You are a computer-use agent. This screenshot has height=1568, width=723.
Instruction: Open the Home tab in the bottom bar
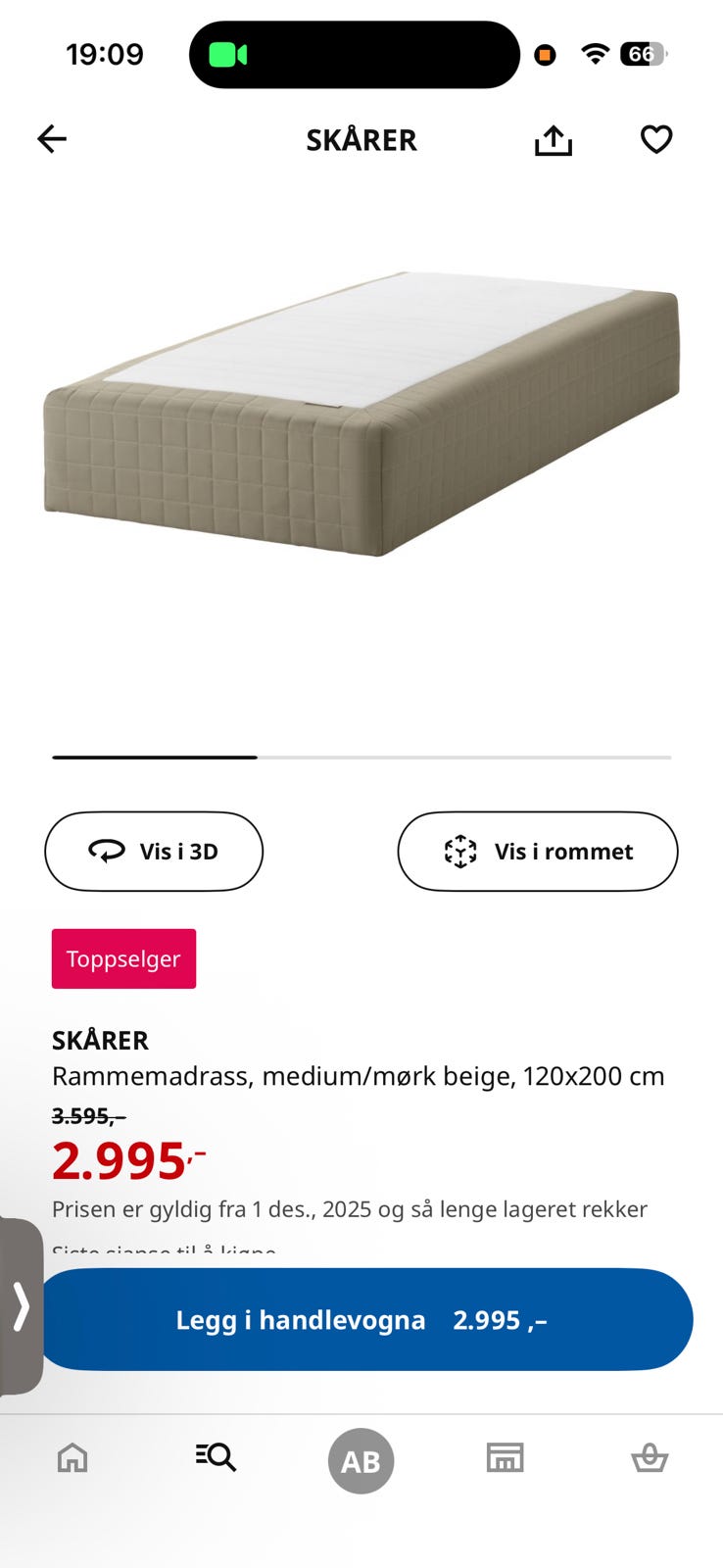(72, 1459)
